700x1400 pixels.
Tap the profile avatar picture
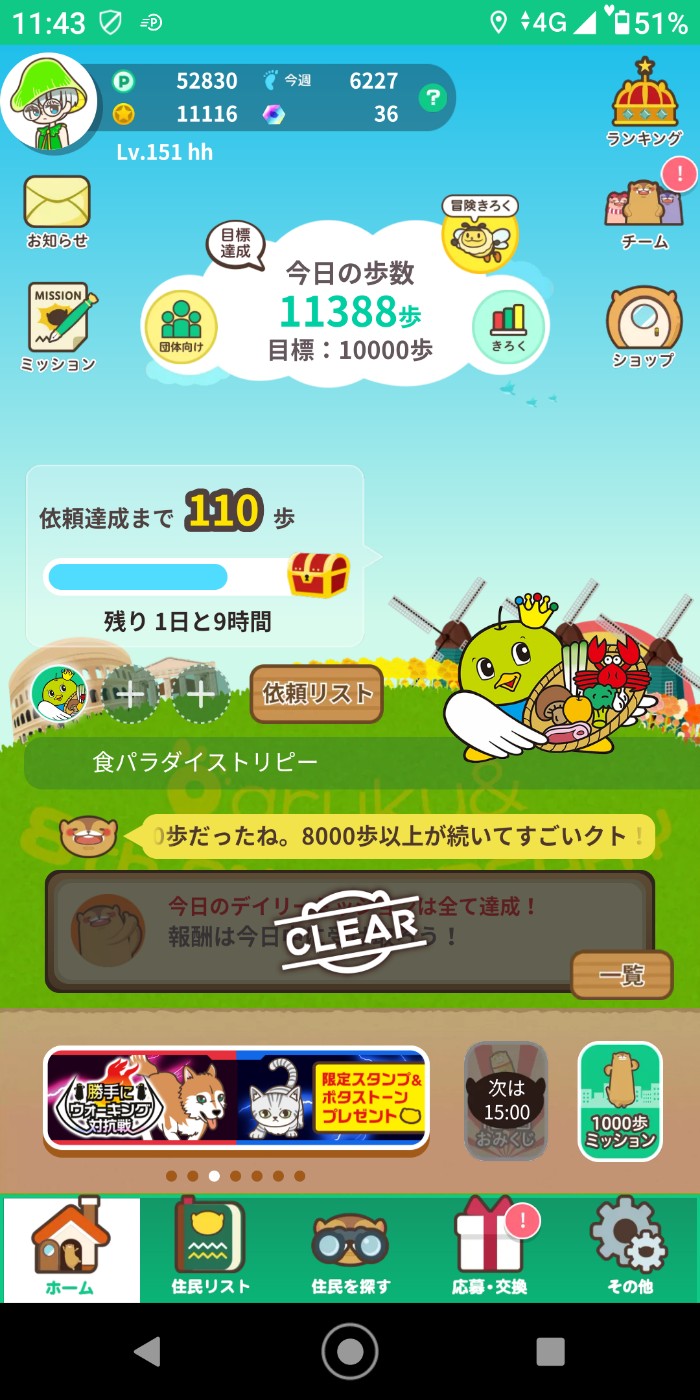(x=48, y=102)
